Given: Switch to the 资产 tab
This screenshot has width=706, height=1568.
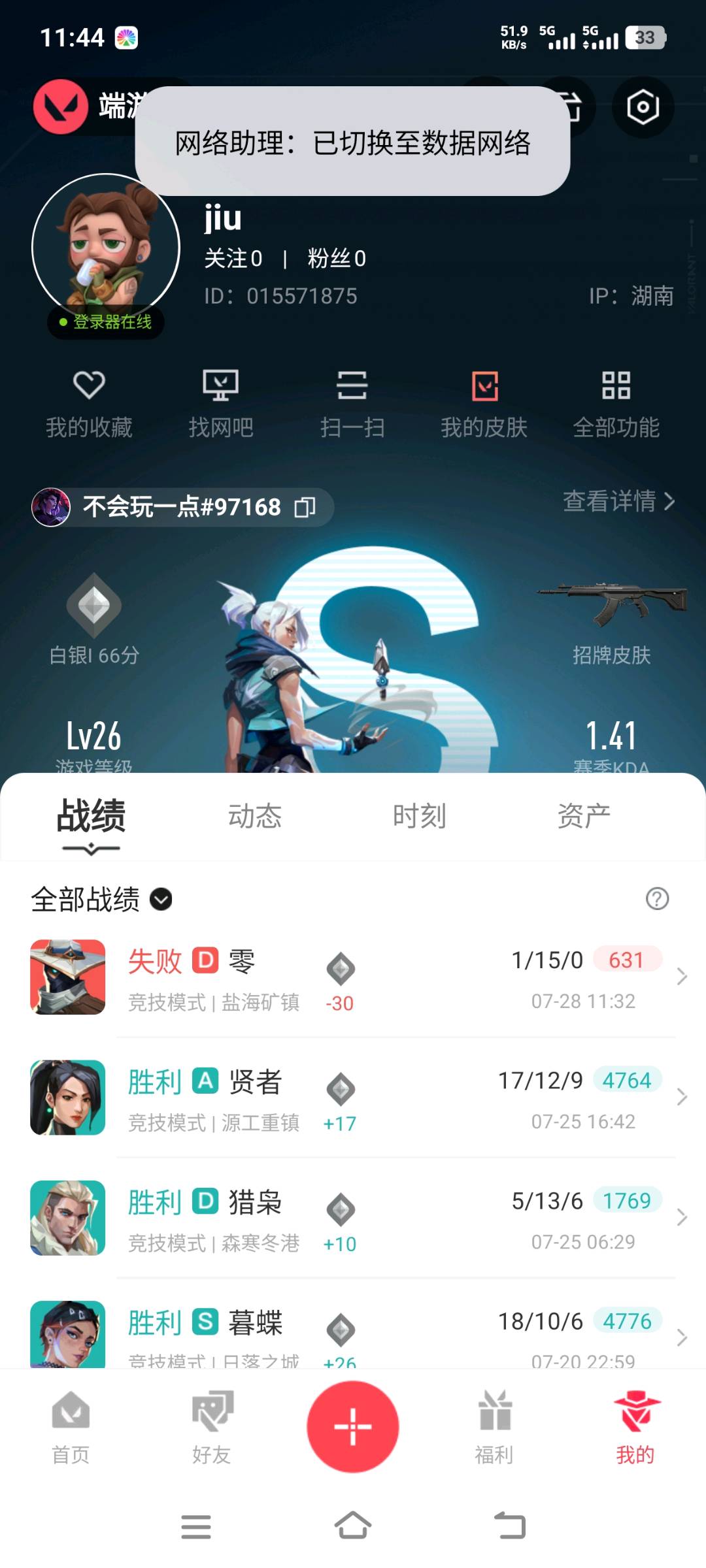Looking at the screenshot, I should coord(584,817).
